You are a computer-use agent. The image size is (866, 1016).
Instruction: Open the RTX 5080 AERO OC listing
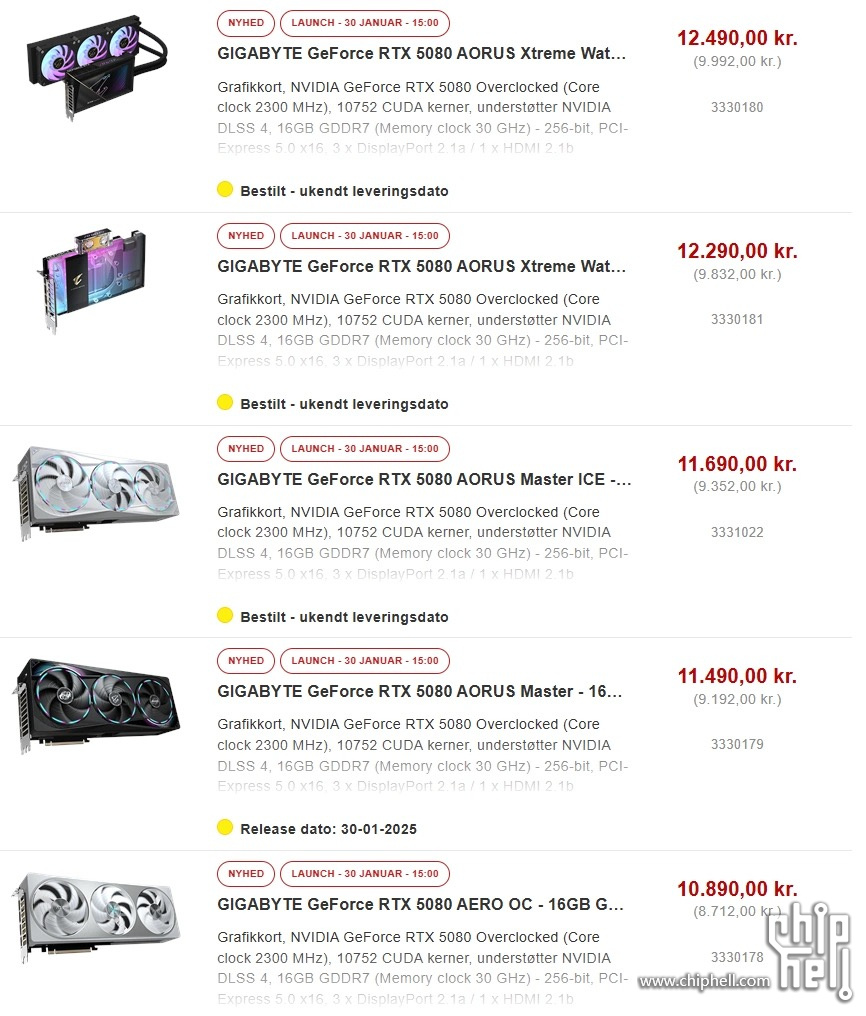click(x=420, y=904)
